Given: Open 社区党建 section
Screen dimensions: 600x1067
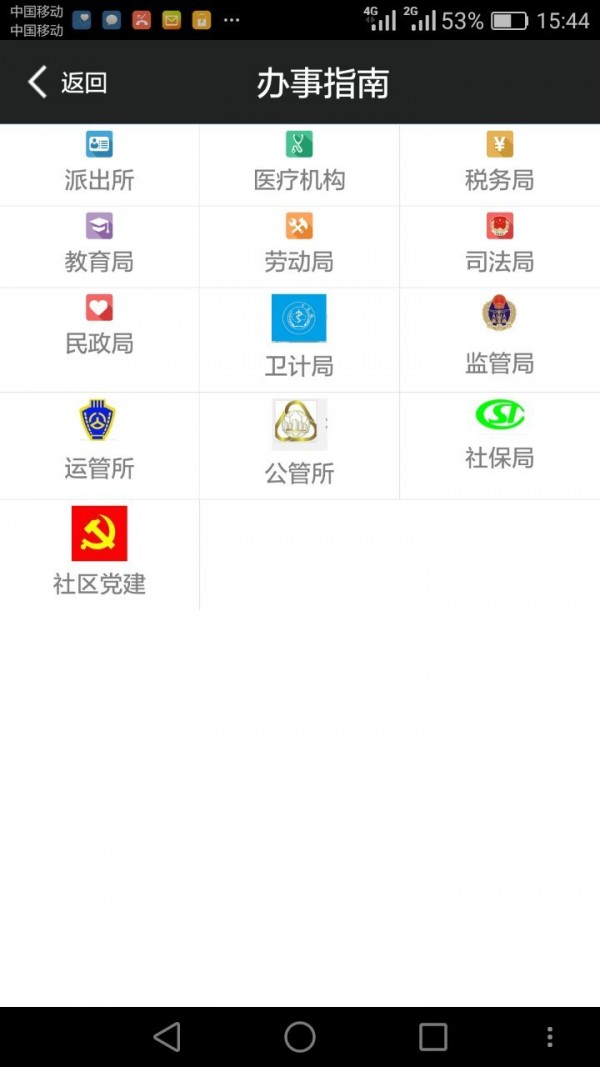Looking at the screenshot, I should (99, 553).
